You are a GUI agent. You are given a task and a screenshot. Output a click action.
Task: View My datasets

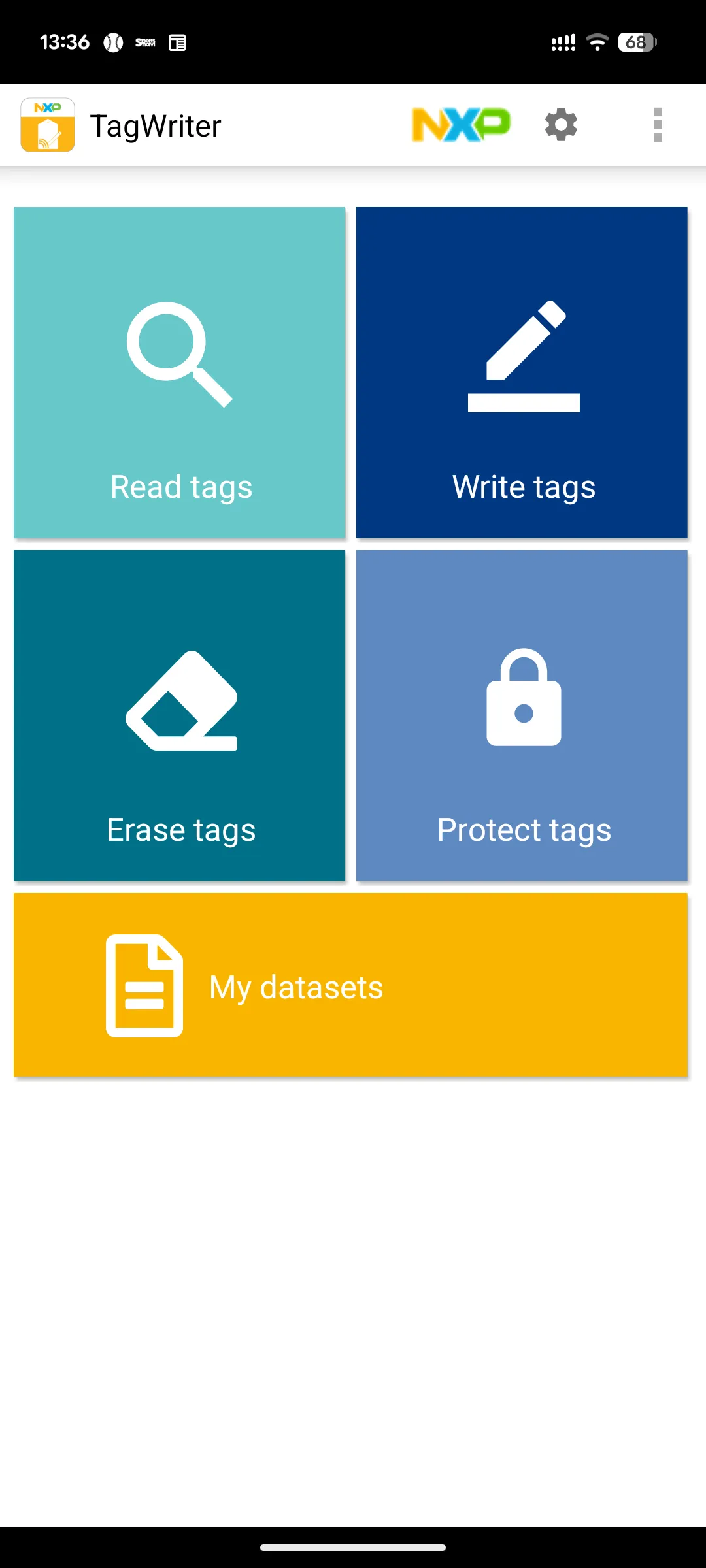[350, 985]
